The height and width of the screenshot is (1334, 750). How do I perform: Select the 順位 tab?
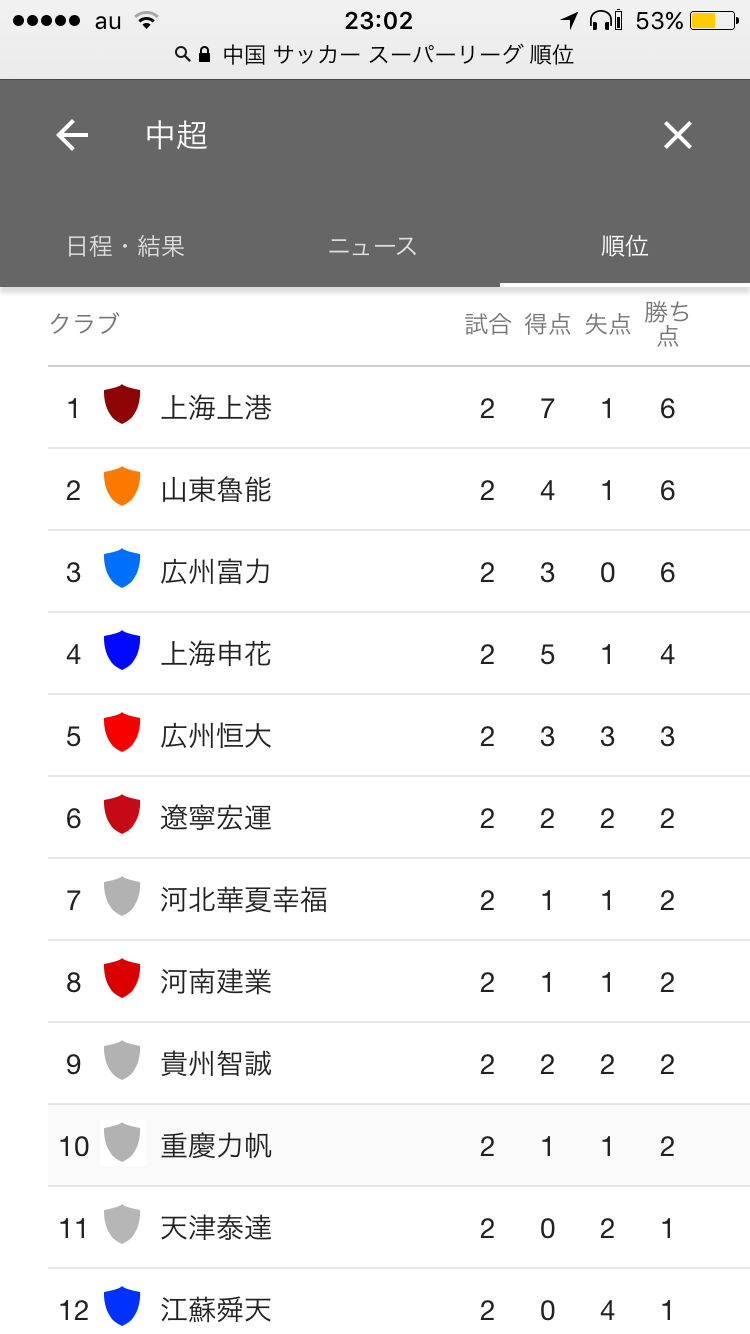(625, 246)
